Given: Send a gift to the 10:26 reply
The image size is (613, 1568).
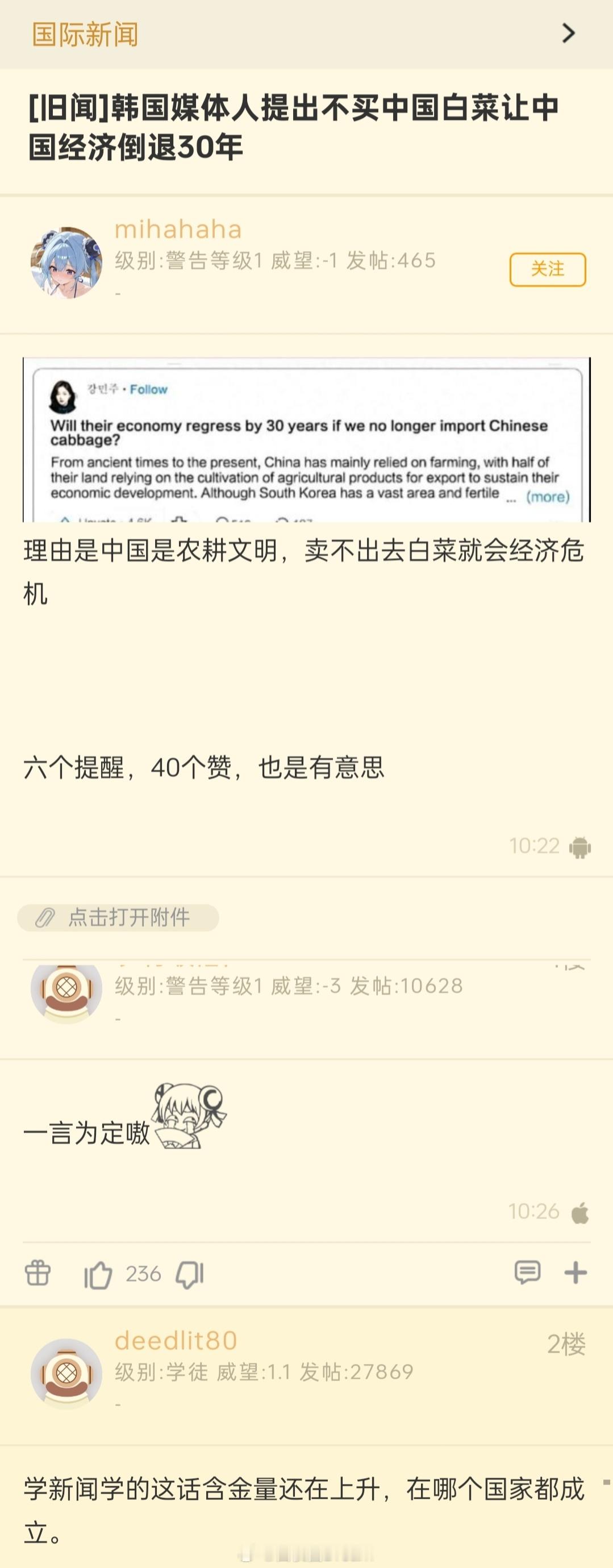Looking at the screenshot, I should 37,1273.
